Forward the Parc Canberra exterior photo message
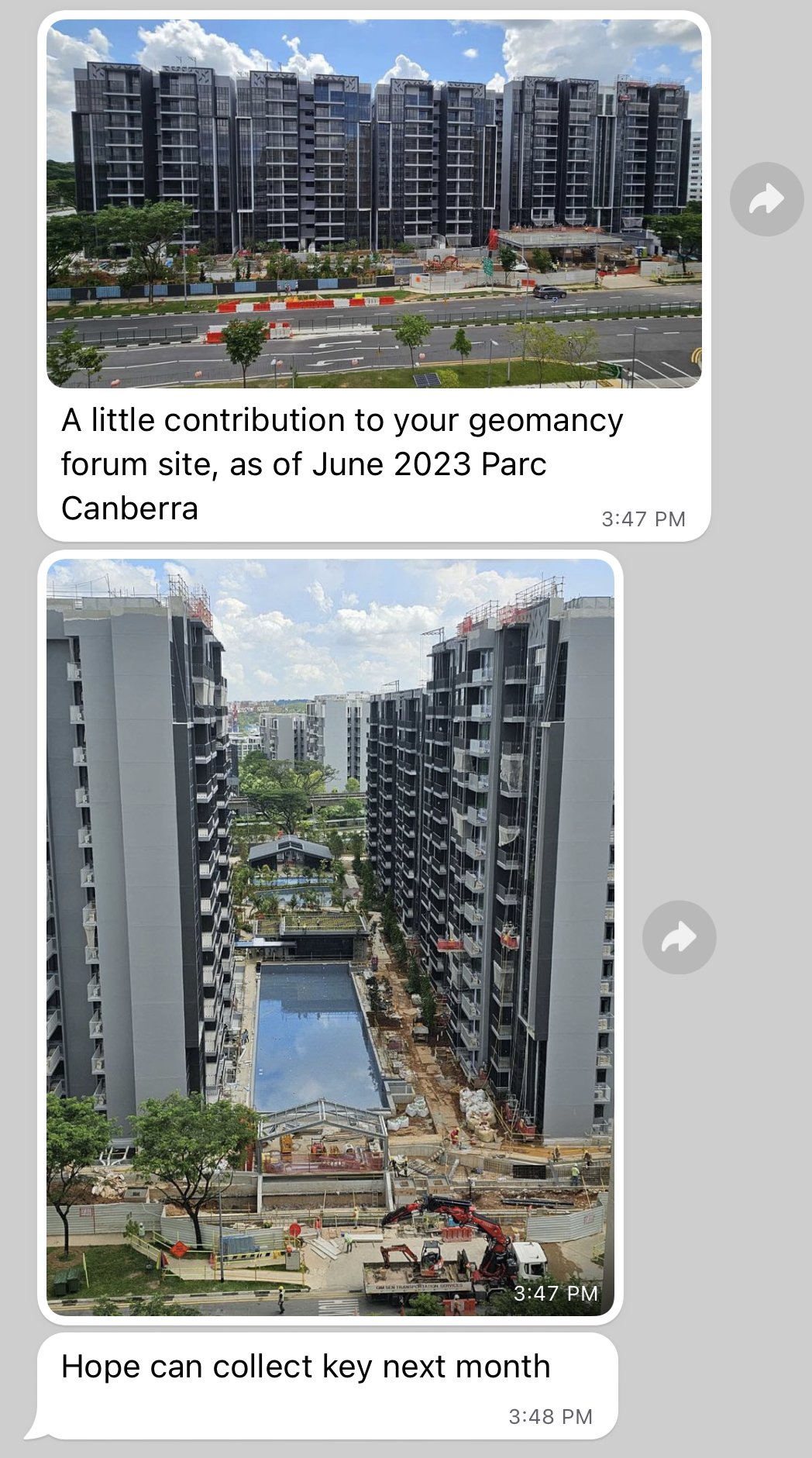The height and width of the screenshot is (1458, 812). coord(766,199)
